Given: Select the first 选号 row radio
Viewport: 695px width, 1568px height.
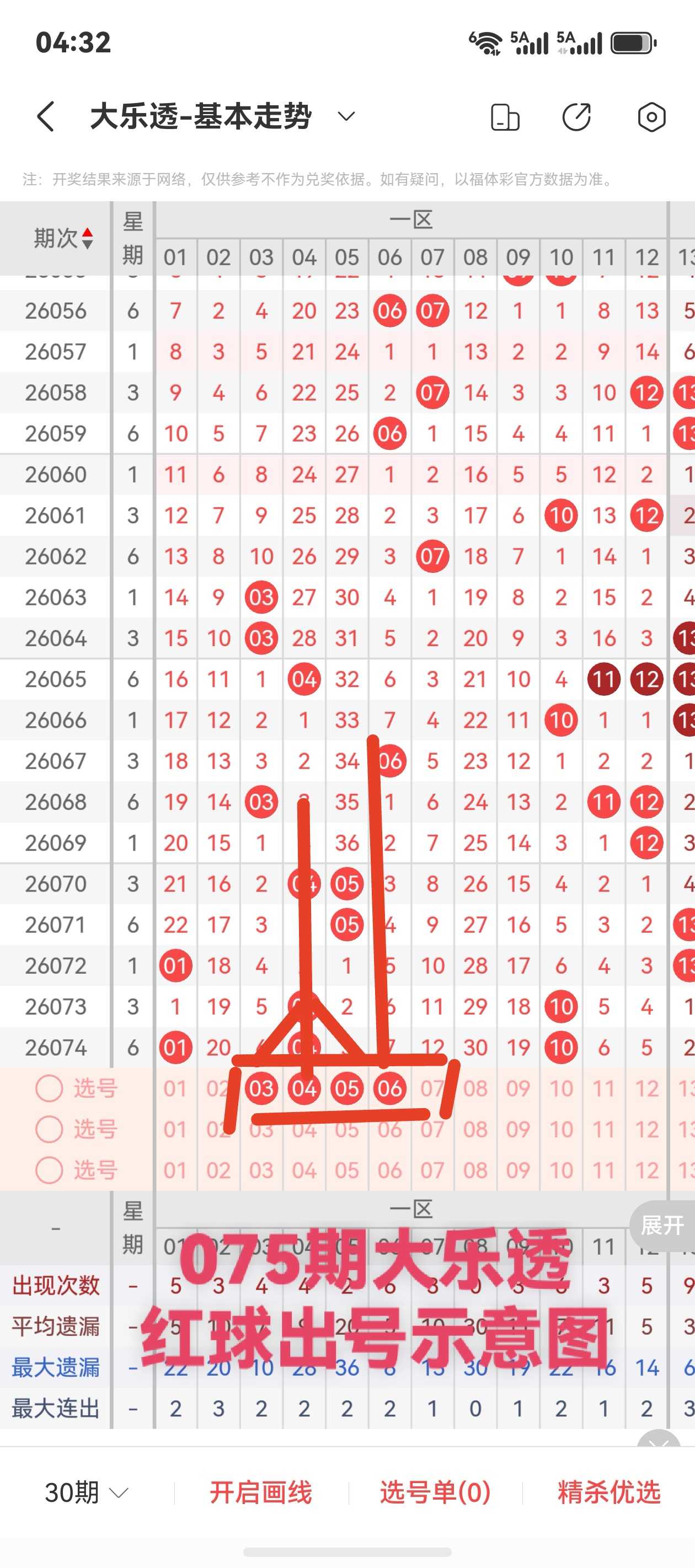Looking at the screenshot, I should (49, 1088).
